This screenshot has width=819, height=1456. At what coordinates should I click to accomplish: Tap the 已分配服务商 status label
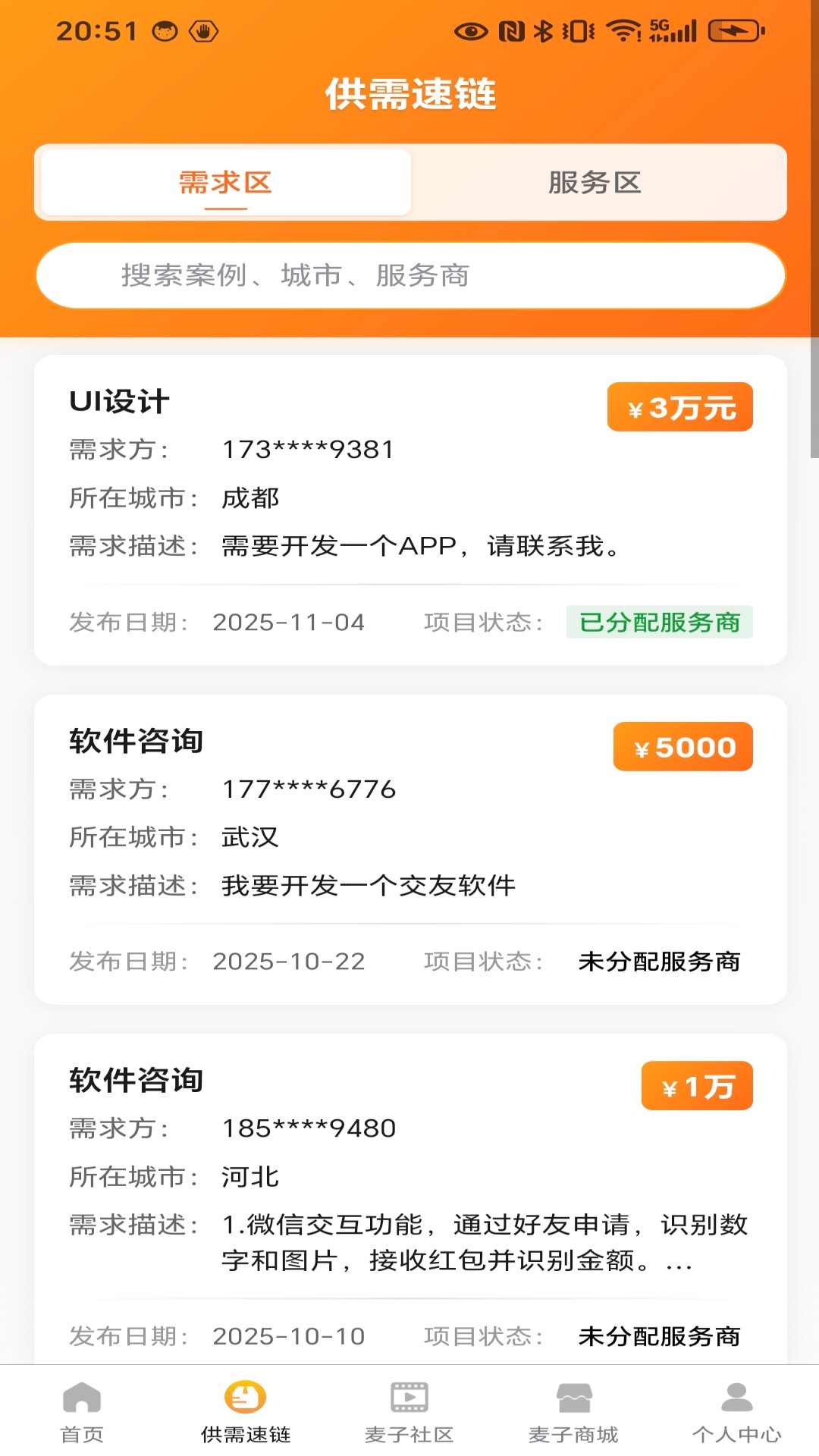click(658, 623)
